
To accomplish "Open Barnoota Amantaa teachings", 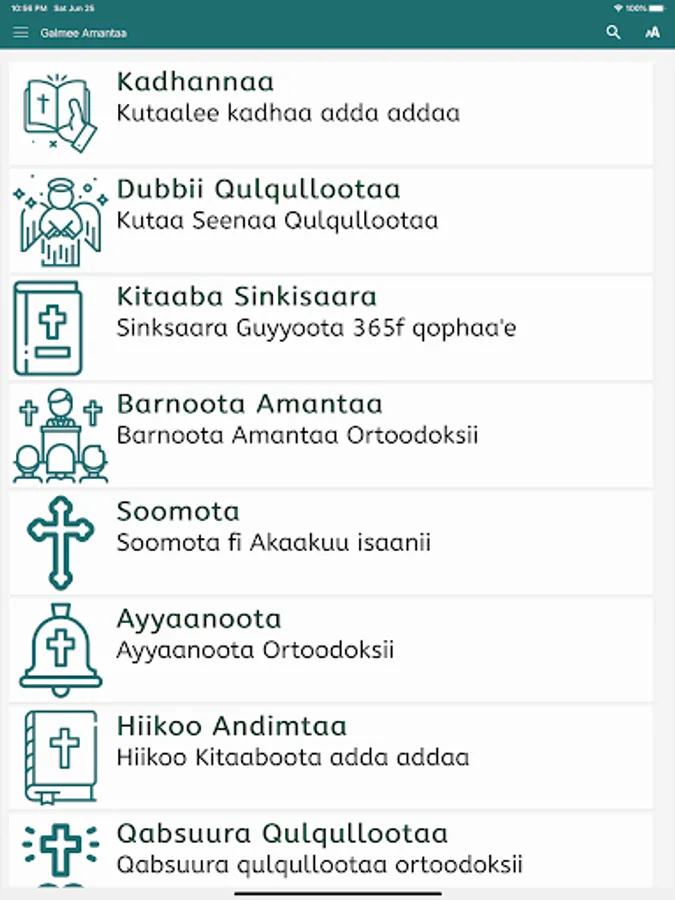I will point(330,435).
